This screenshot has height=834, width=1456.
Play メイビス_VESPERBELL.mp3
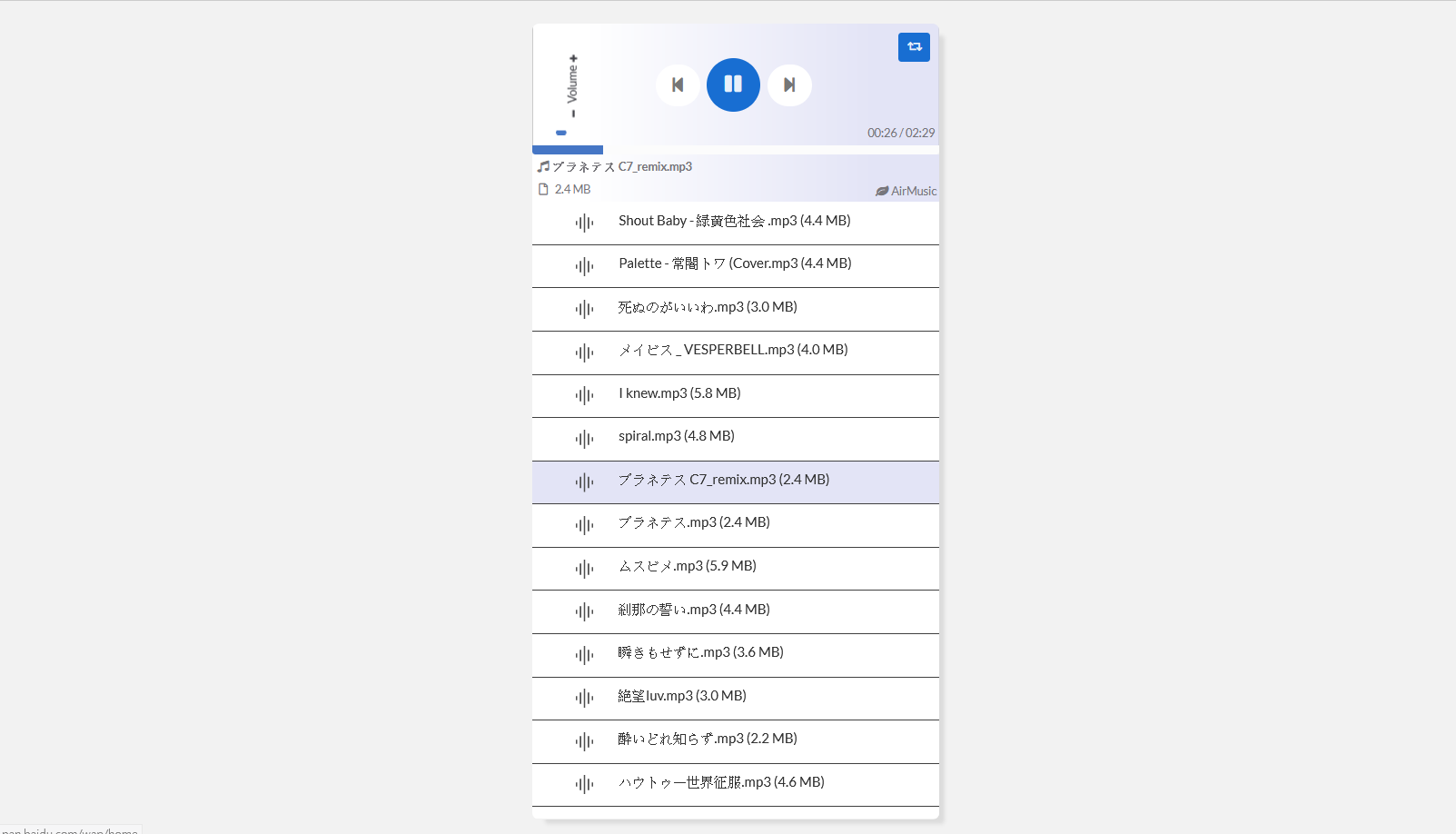click(x=732, y=351)
